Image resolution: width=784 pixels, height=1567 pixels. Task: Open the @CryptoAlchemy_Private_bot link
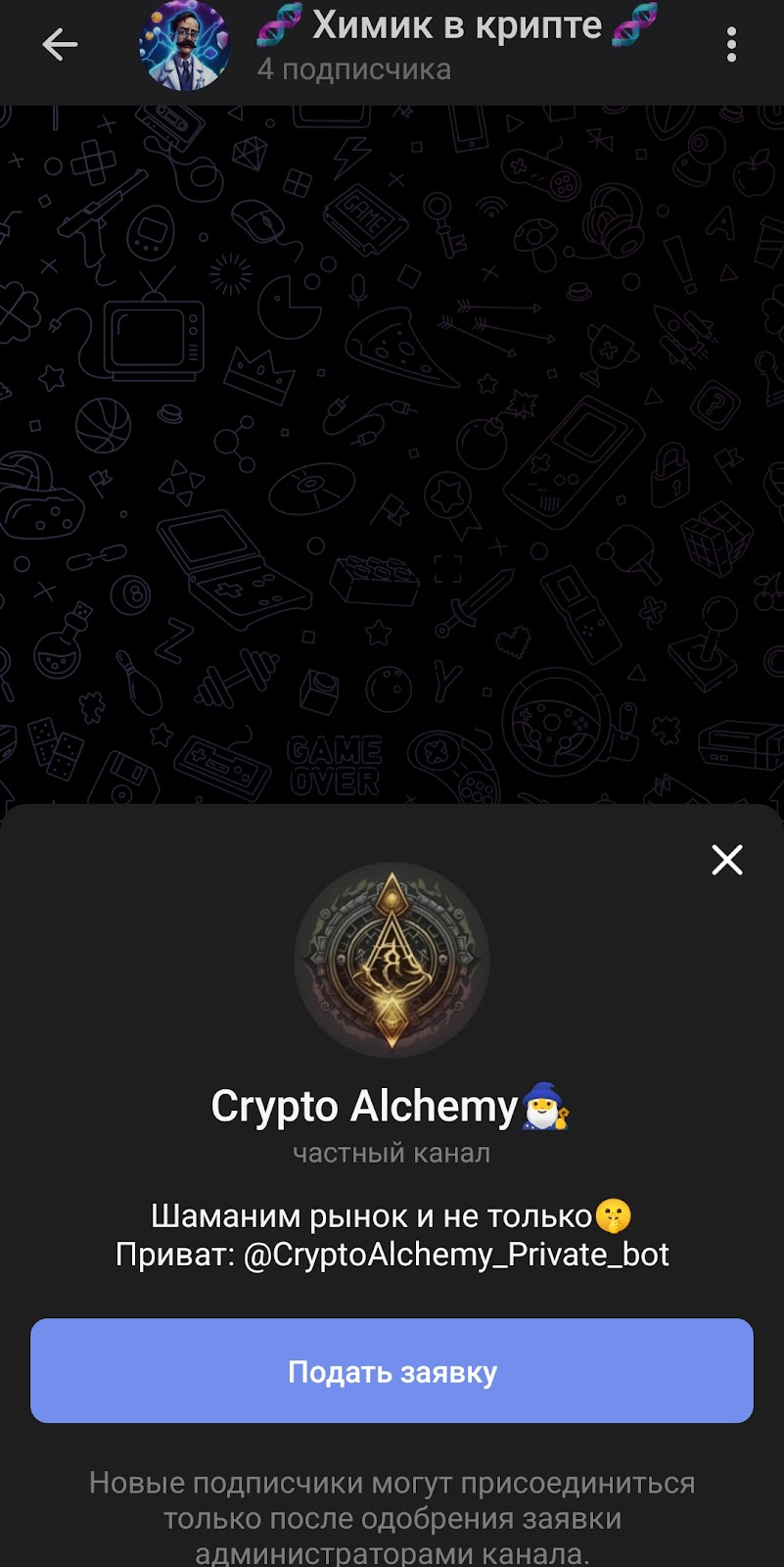coord(456,1255)
